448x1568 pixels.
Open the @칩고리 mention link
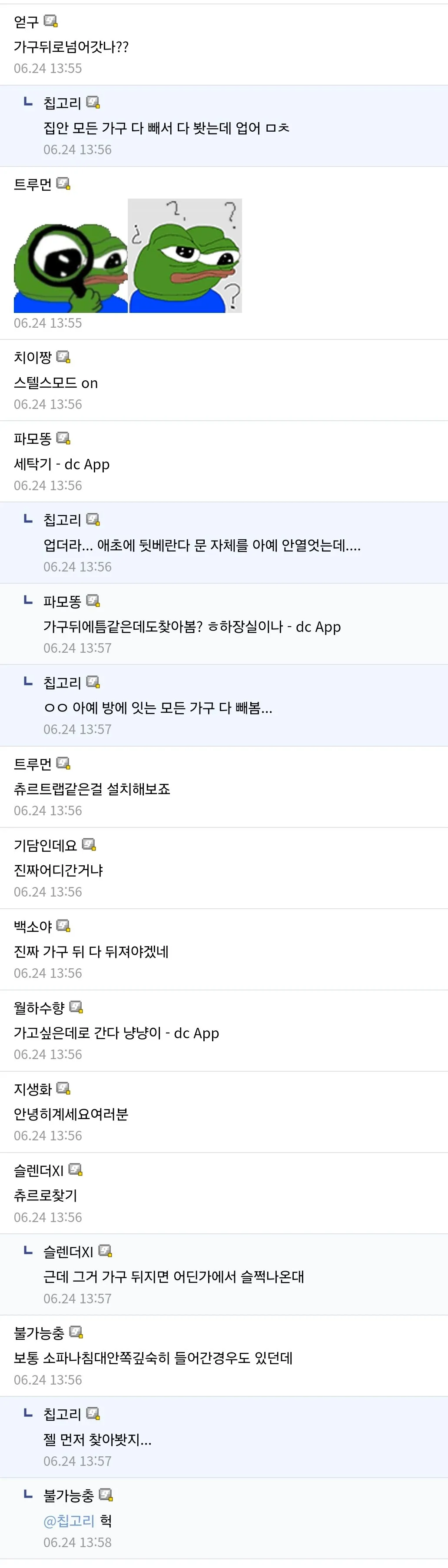pyautogui.click(x=69, y=1521)
